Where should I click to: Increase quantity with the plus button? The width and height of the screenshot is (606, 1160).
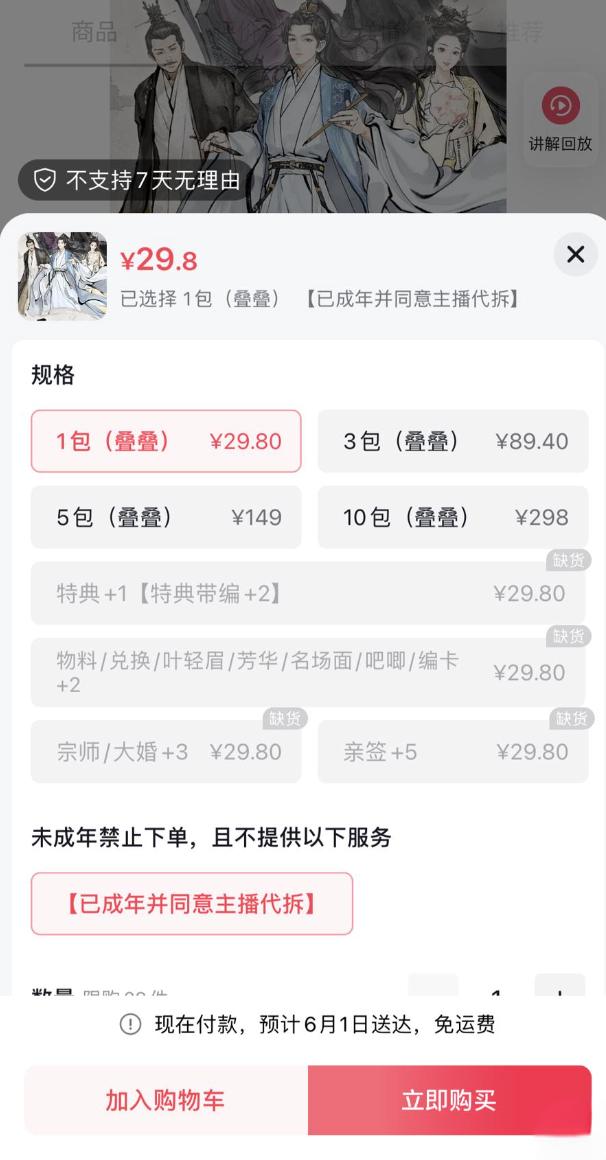[x=560, y=987]
